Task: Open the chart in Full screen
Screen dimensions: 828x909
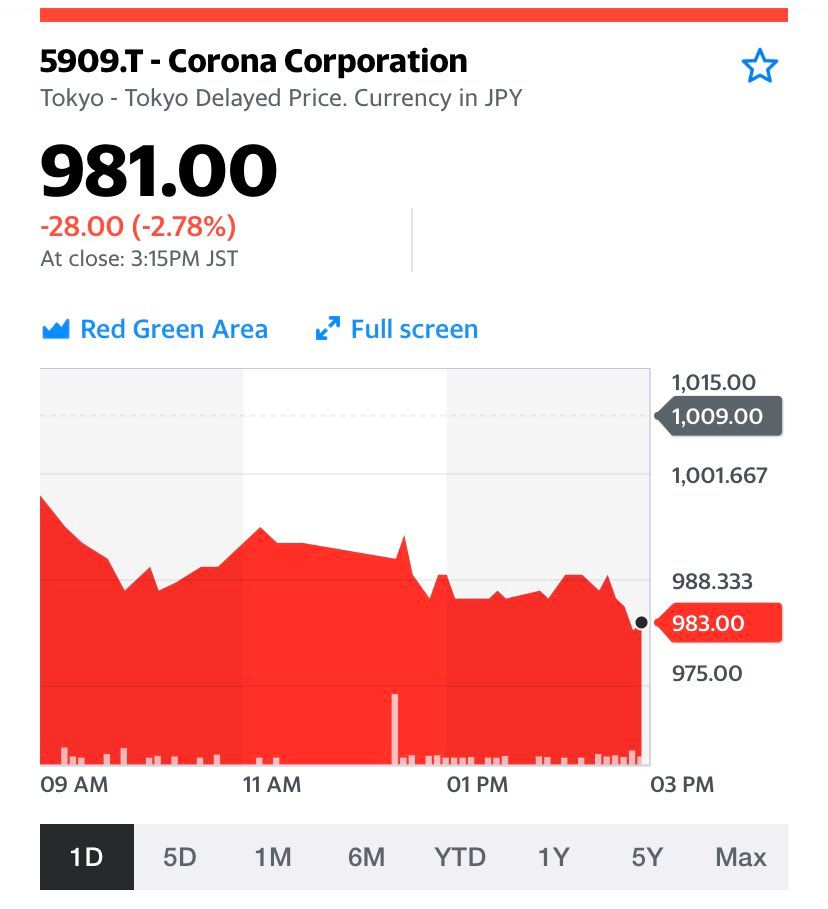Action: pyautogui.click(x=396, y=329)
